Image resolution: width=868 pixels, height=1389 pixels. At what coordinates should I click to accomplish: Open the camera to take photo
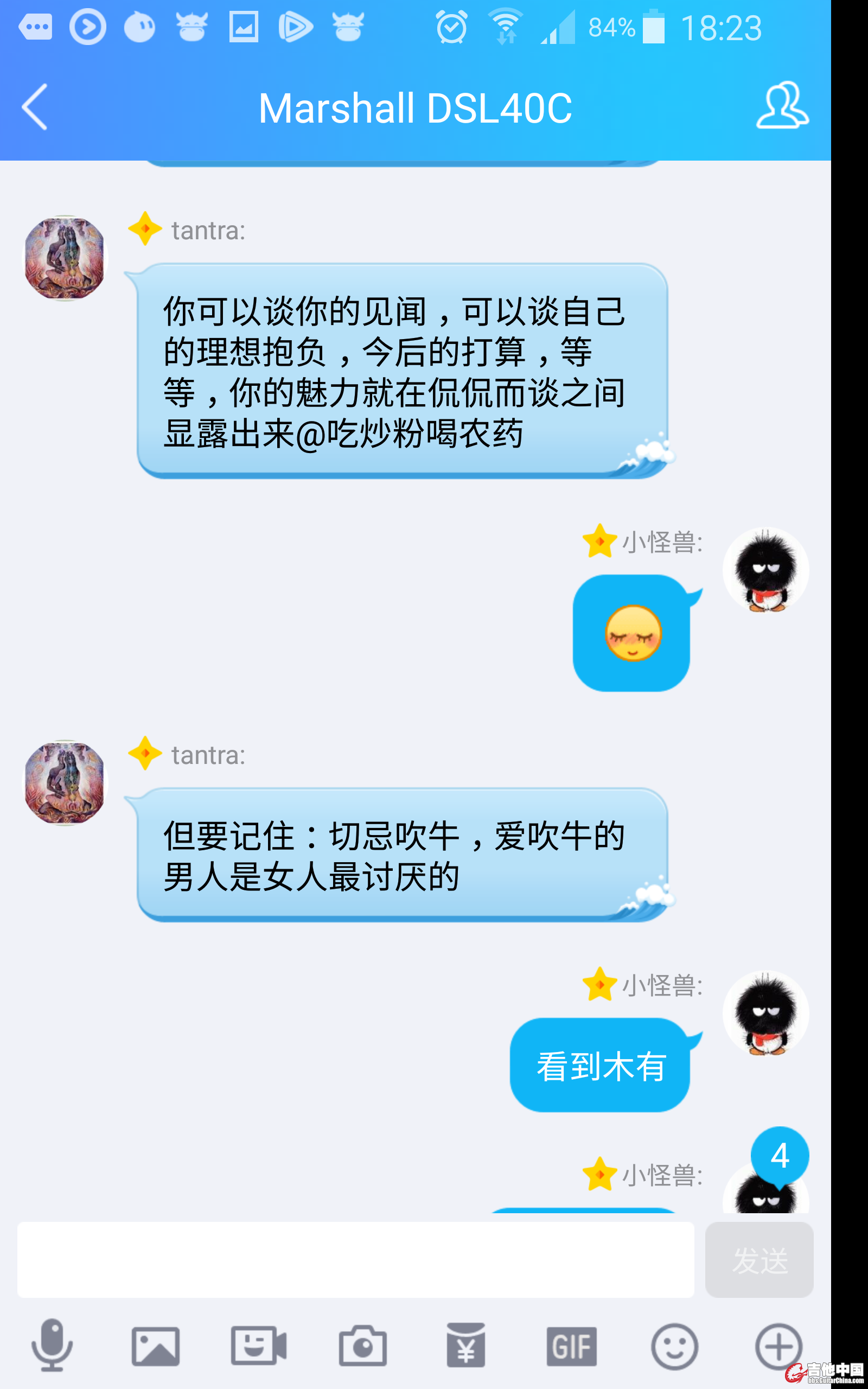coord(362,1346)
